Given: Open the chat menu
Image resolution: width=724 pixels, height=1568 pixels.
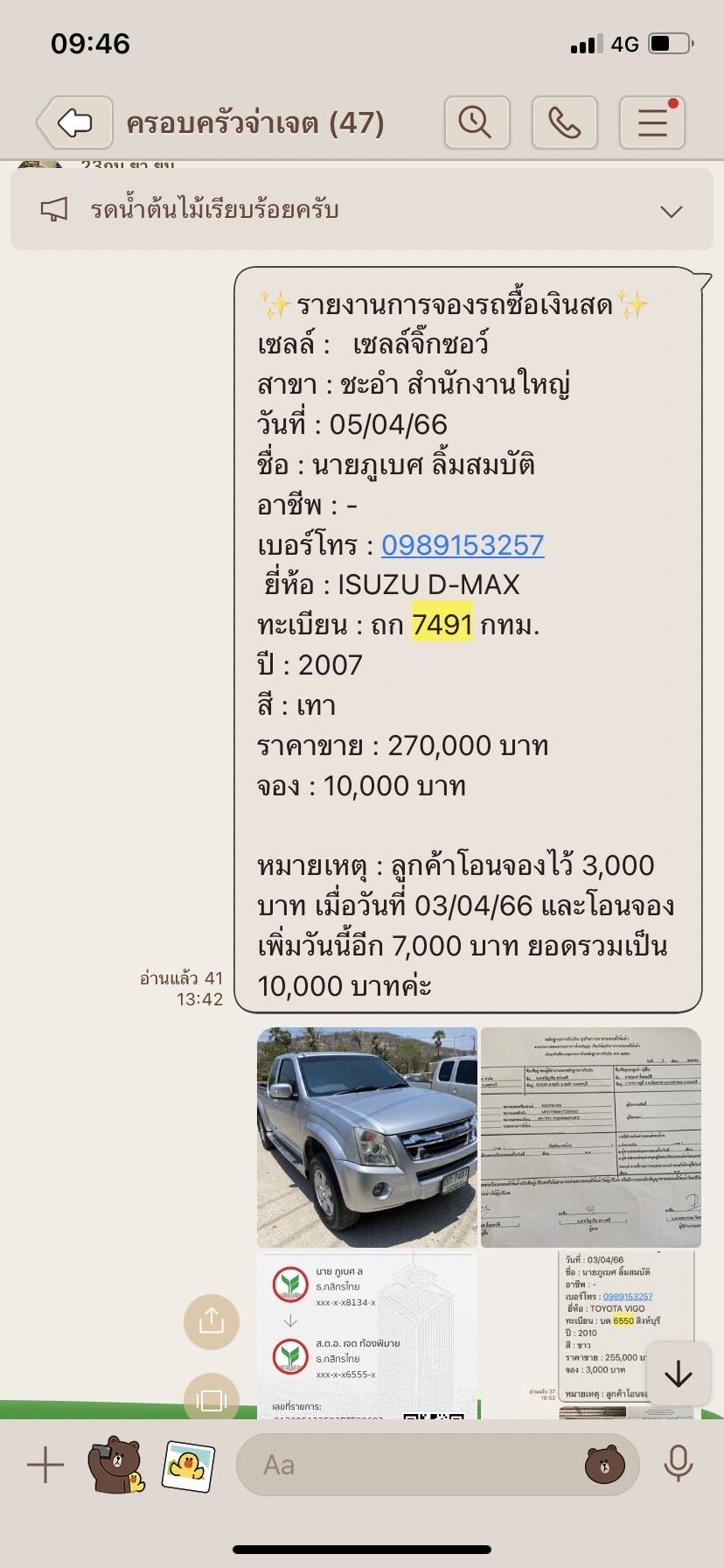Looking at the screenshot, I should (x=652, y=122).
